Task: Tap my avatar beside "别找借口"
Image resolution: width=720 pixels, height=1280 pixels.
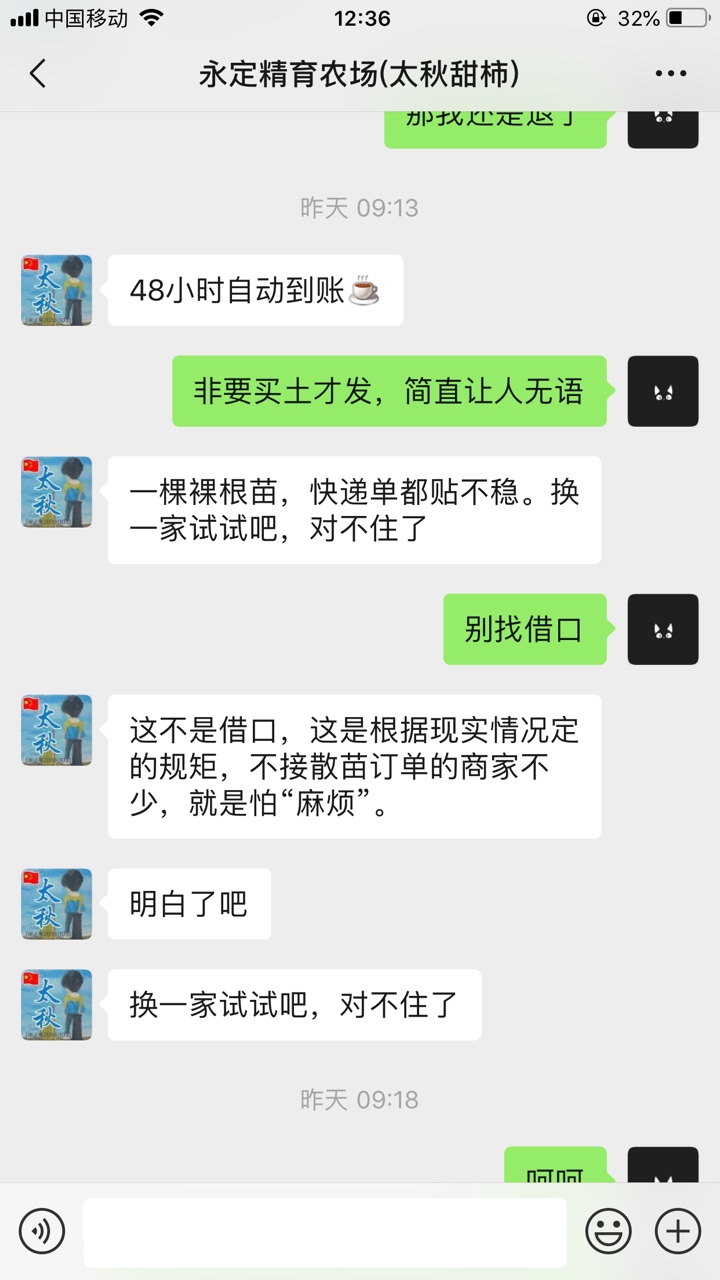Action: tap(663, 629)
